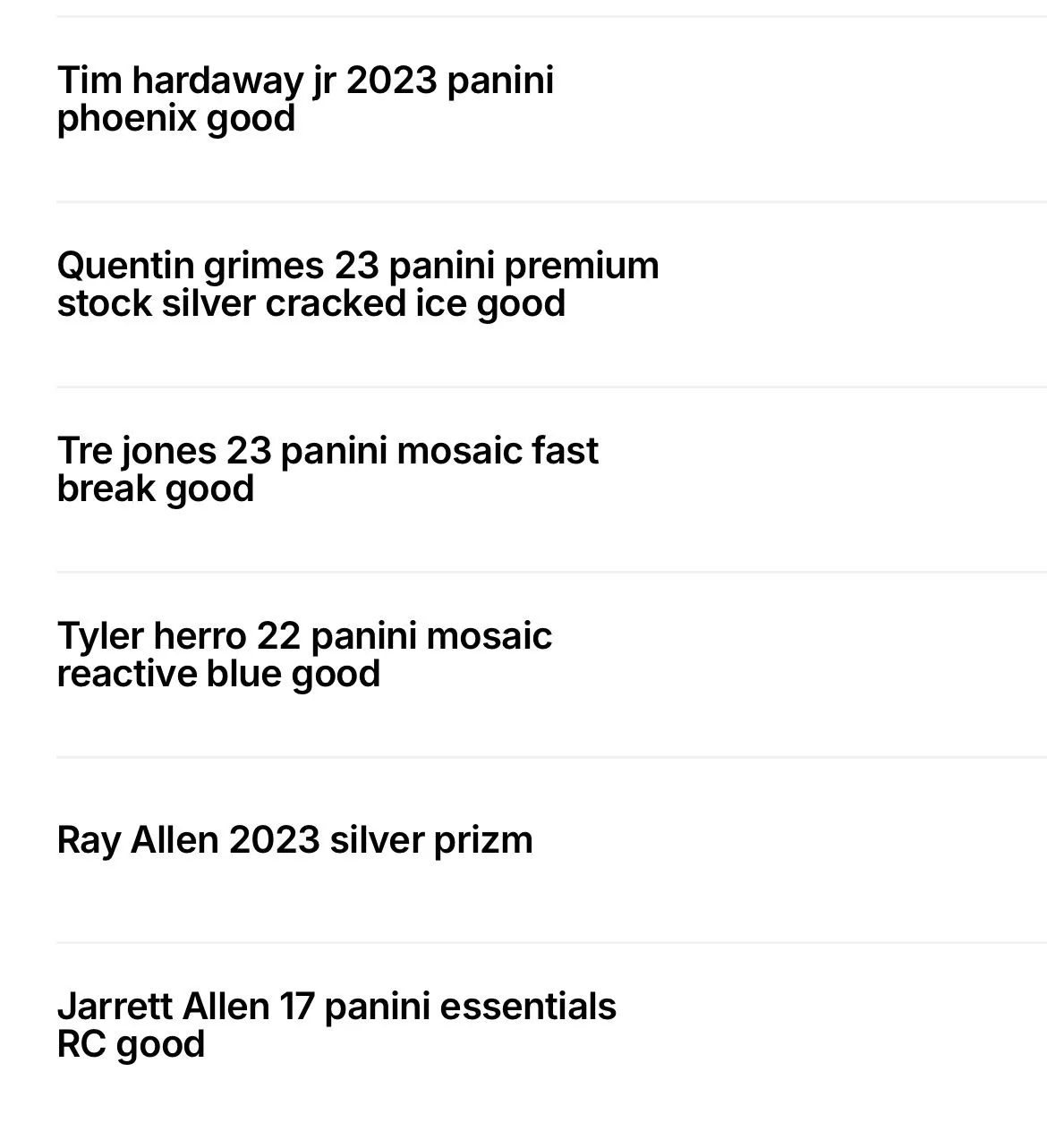1047x1148 pixels.
Task: Tap the Tyler herro mosaic reactive blue row
Action: [551, 665]
